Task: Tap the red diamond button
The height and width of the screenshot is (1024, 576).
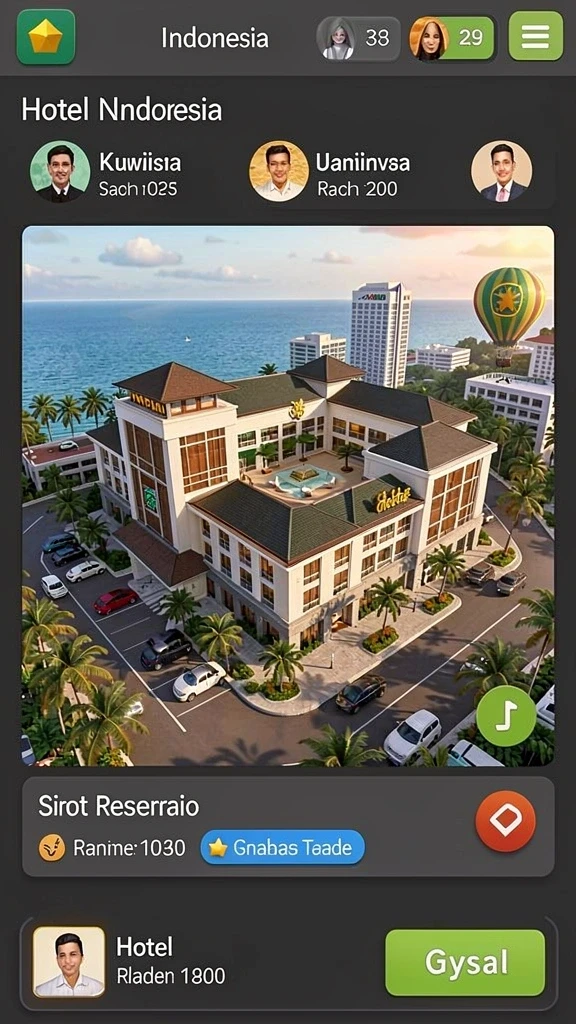Action: click(x=505, y=821)
